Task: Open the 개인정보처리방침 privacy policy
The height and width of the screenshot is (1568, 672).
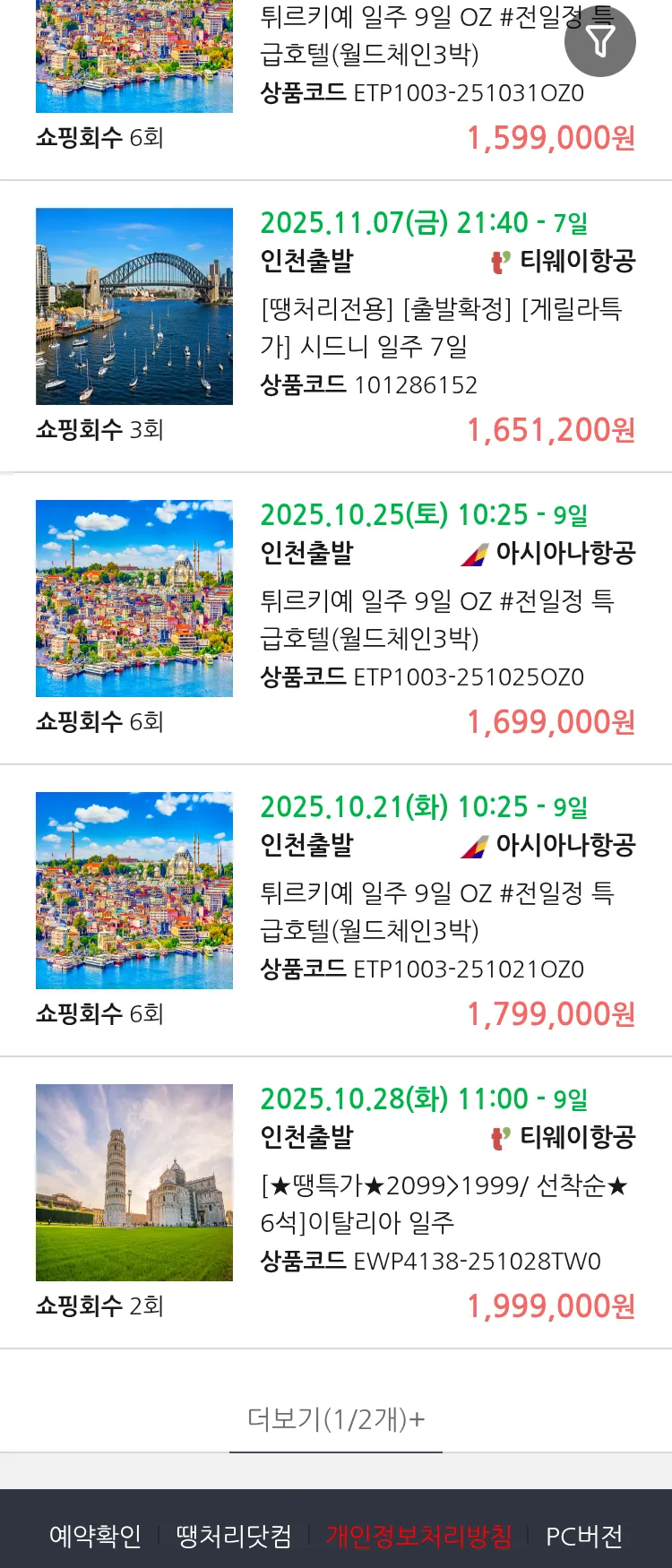Action: point(418,1536)
